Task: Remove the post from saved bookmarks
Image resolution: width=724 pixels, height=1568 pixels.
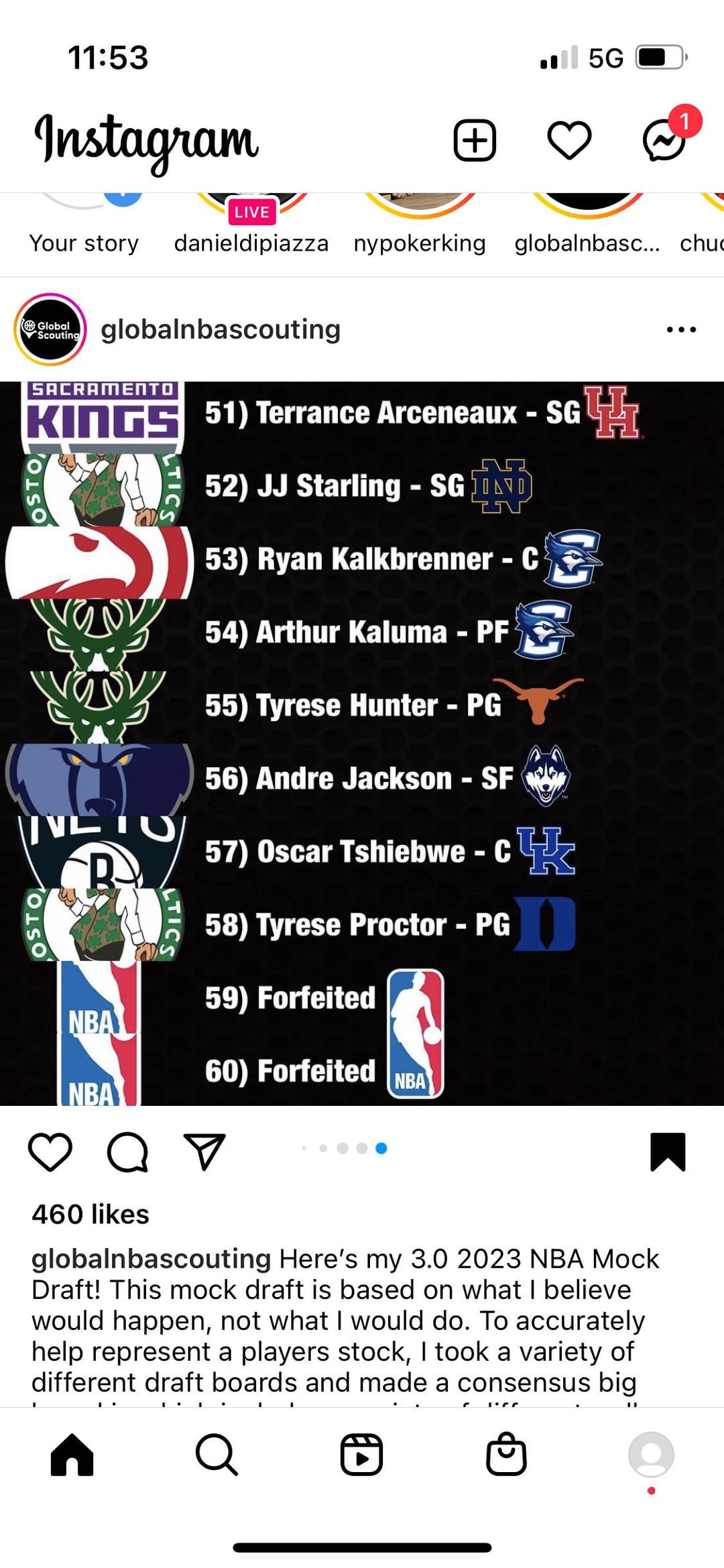Action: 668,1152
